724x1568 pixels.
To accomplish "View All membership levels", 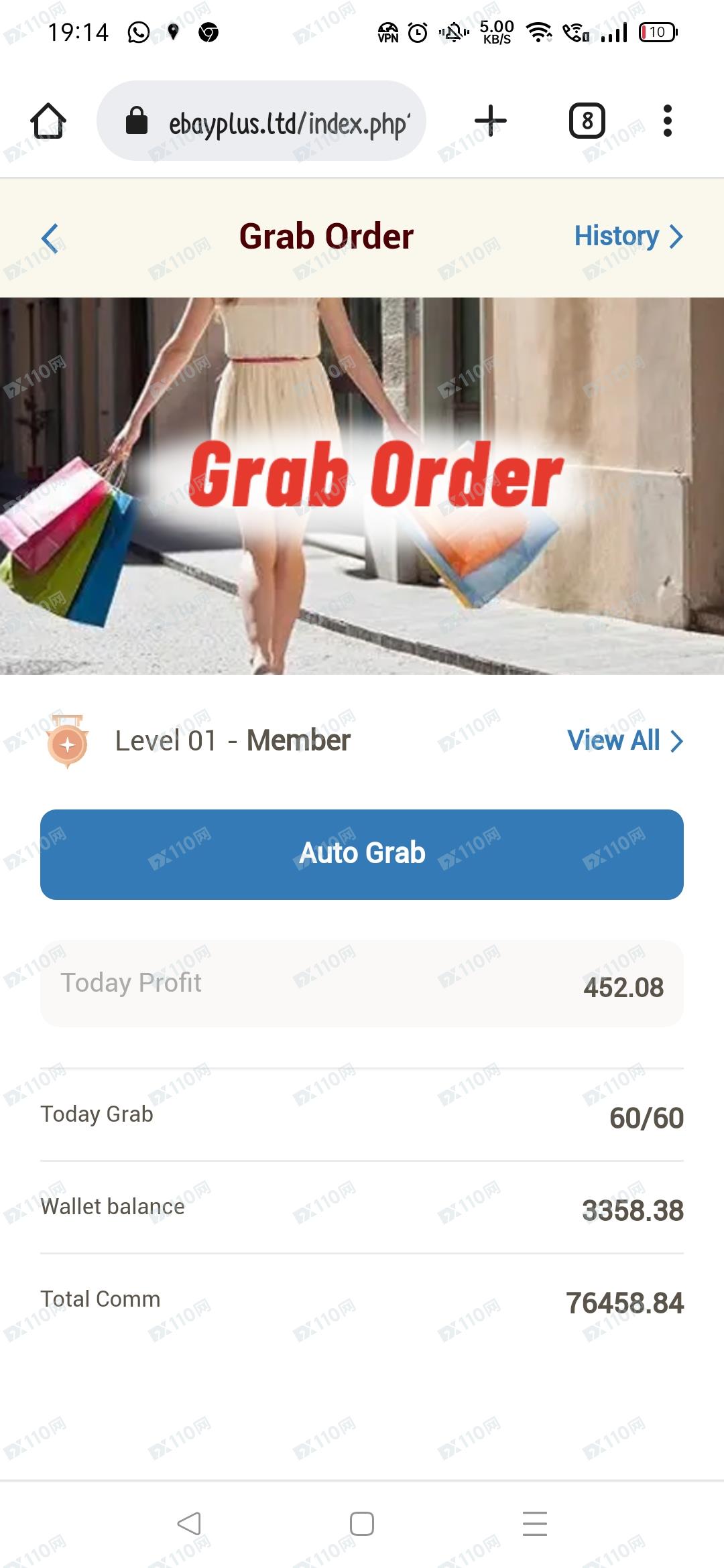I will pyautogui.click(x=624, y=740).
